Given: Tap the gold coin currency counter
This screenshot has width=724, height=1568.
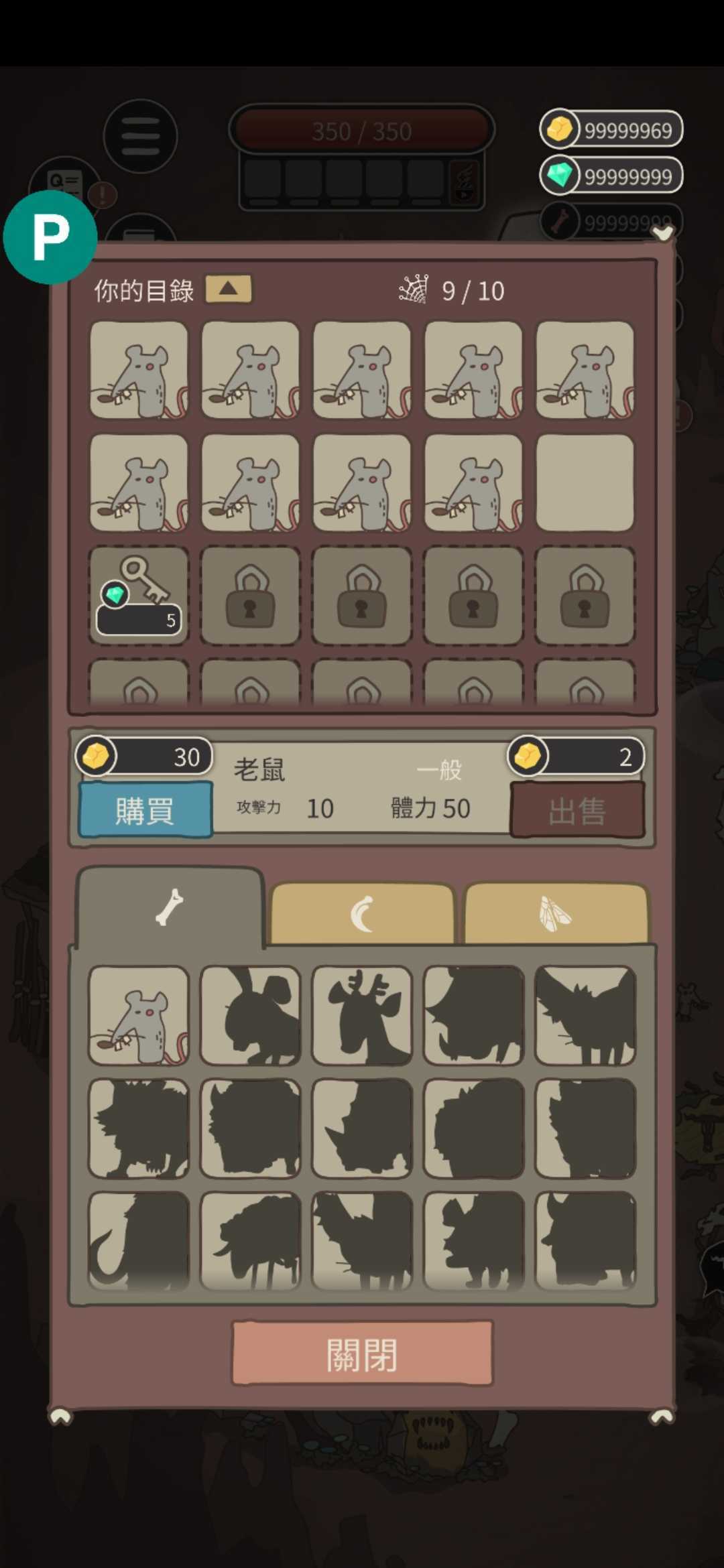Looking at the screenshot, I should 611,129.
